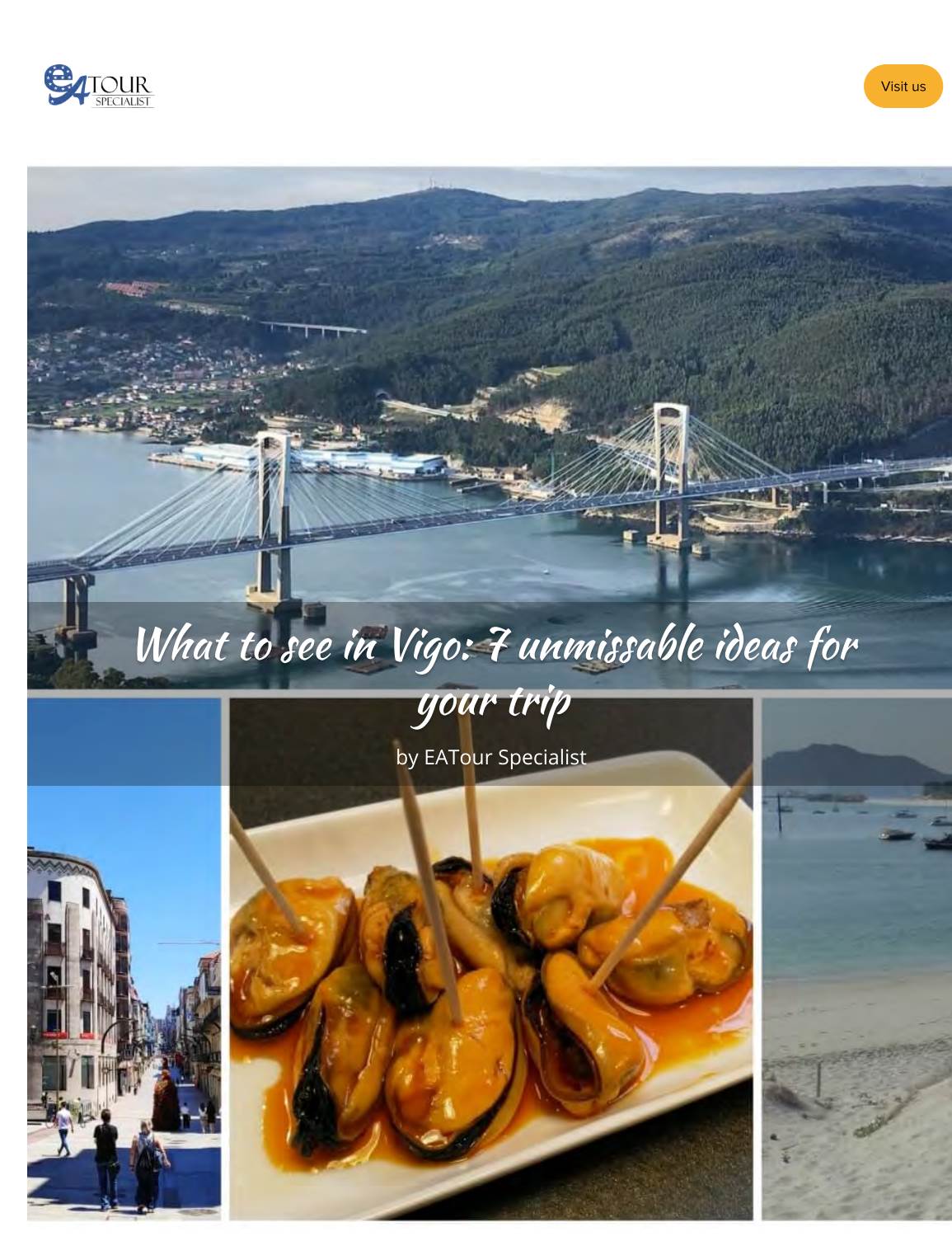Tap the Visit us button
The image size is (952, 1241).
tap(903, 87)
